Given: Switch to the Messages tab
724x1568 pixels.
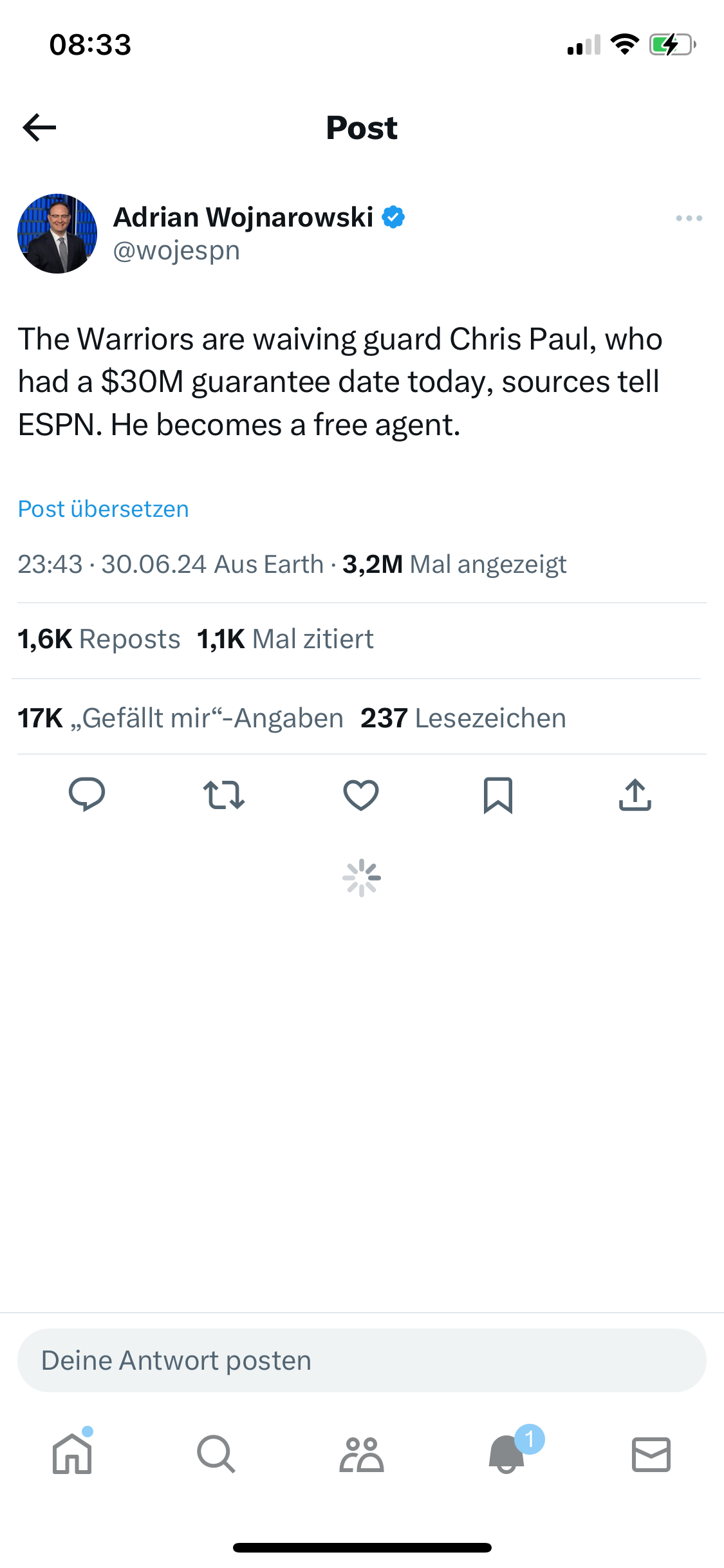Looking at the screenshot, I should coord(651,1455).
